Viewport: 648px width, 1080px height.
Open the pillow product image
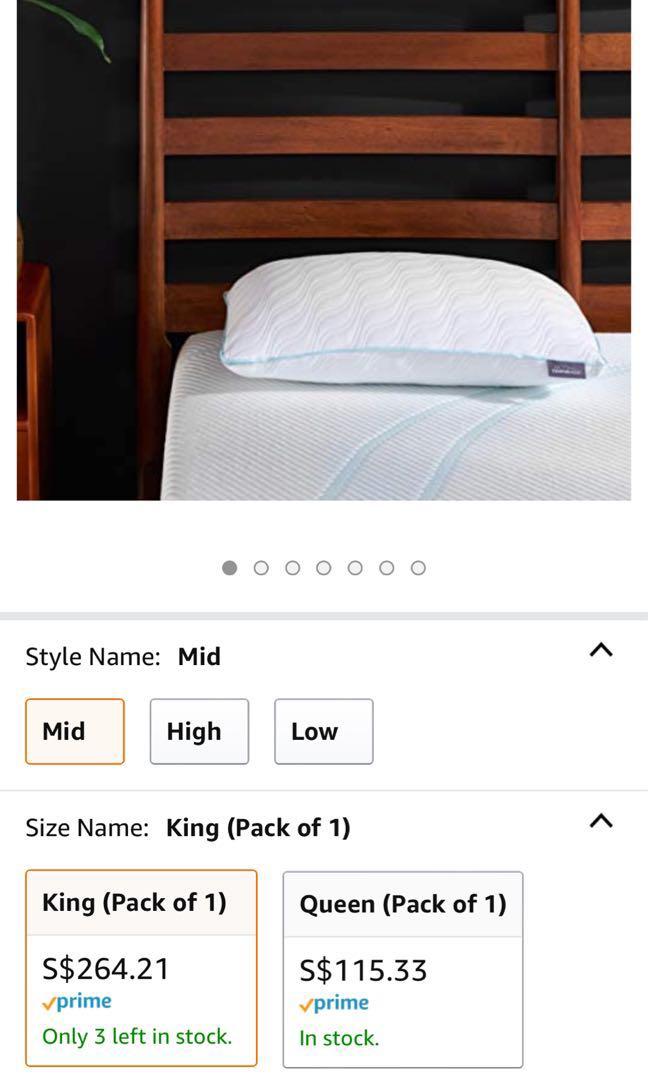(x=324, y=250)
